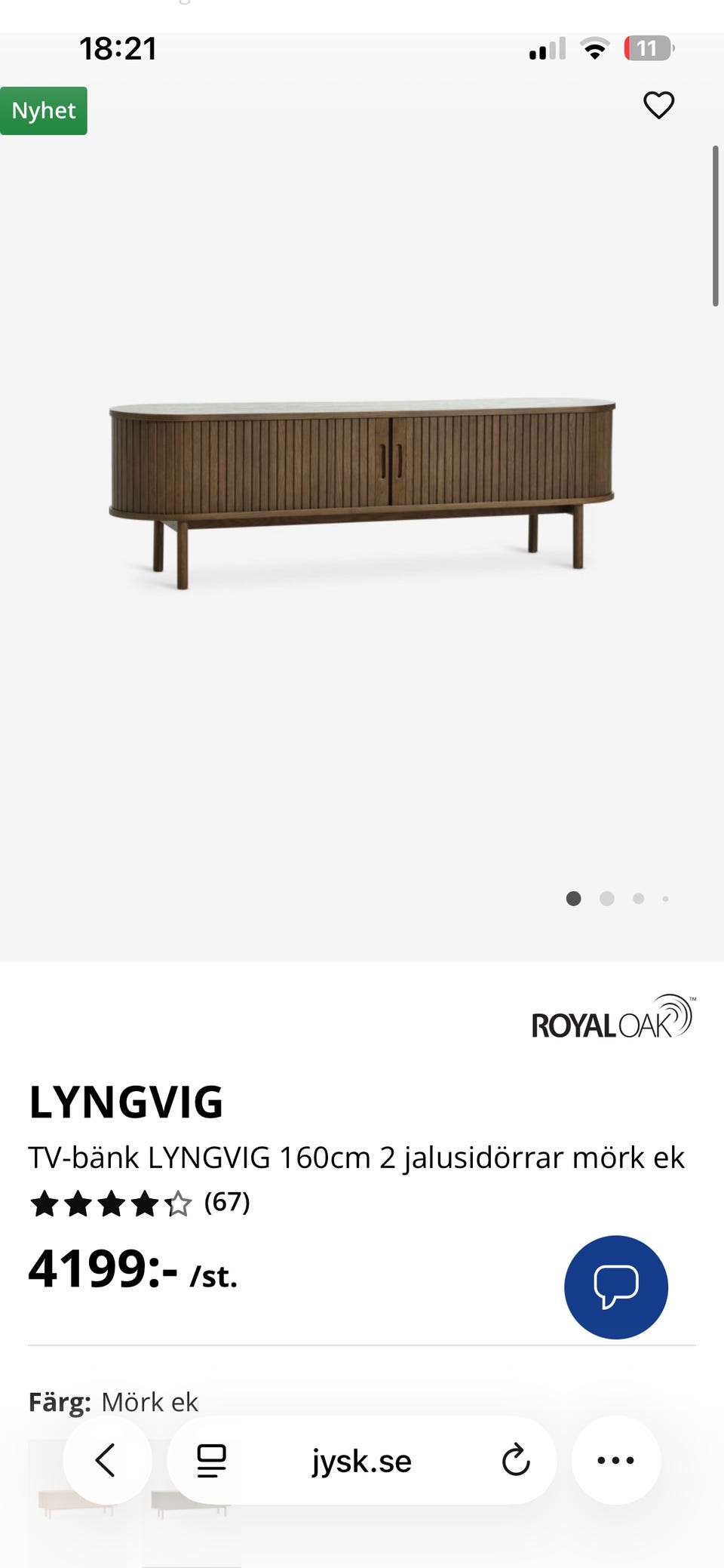Reload the page
The width and height of the screenshot is (724, 1568).
click(x=516, y=1459)
